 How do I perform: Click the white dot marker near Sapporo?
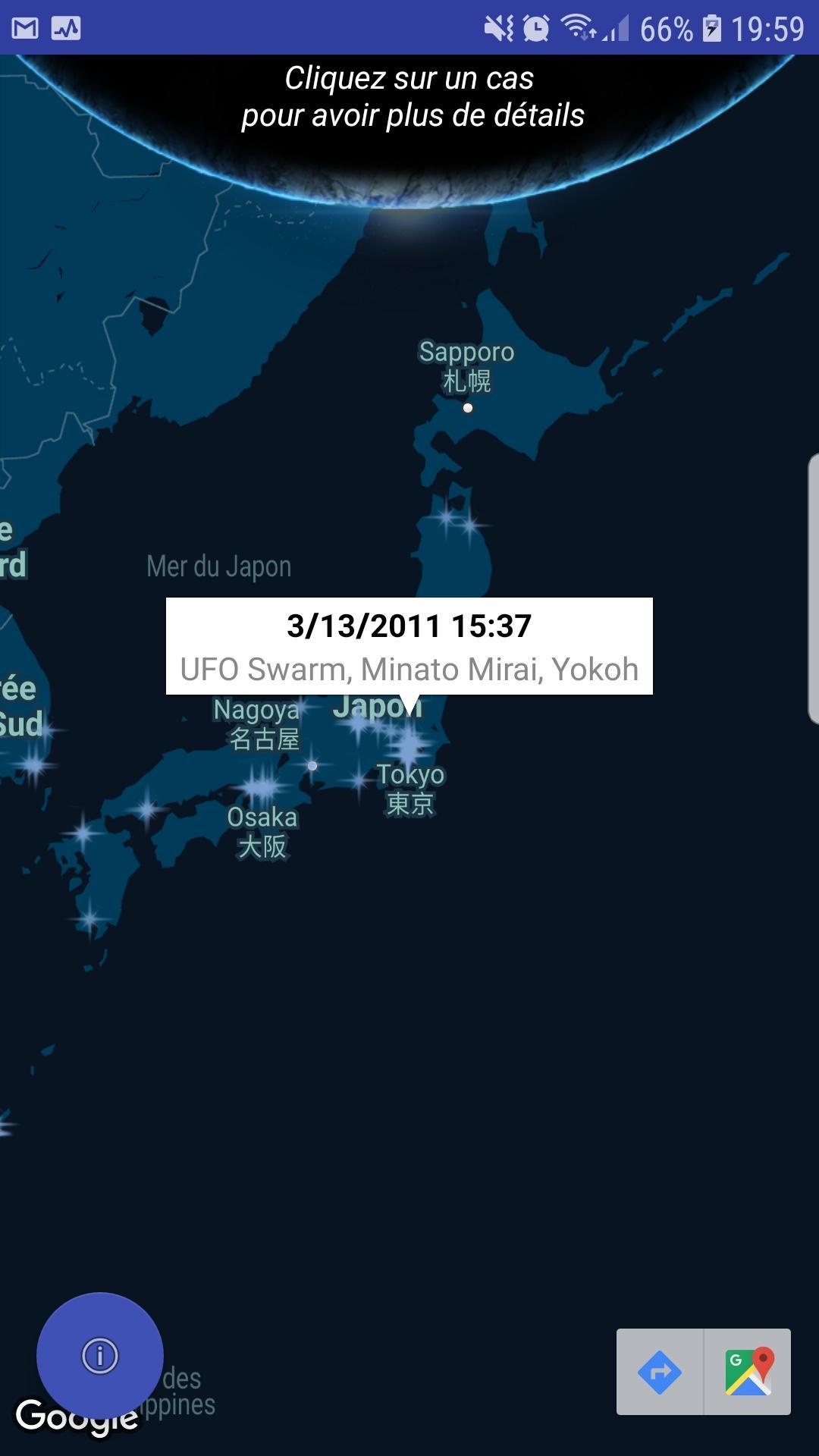pos(468,409)
